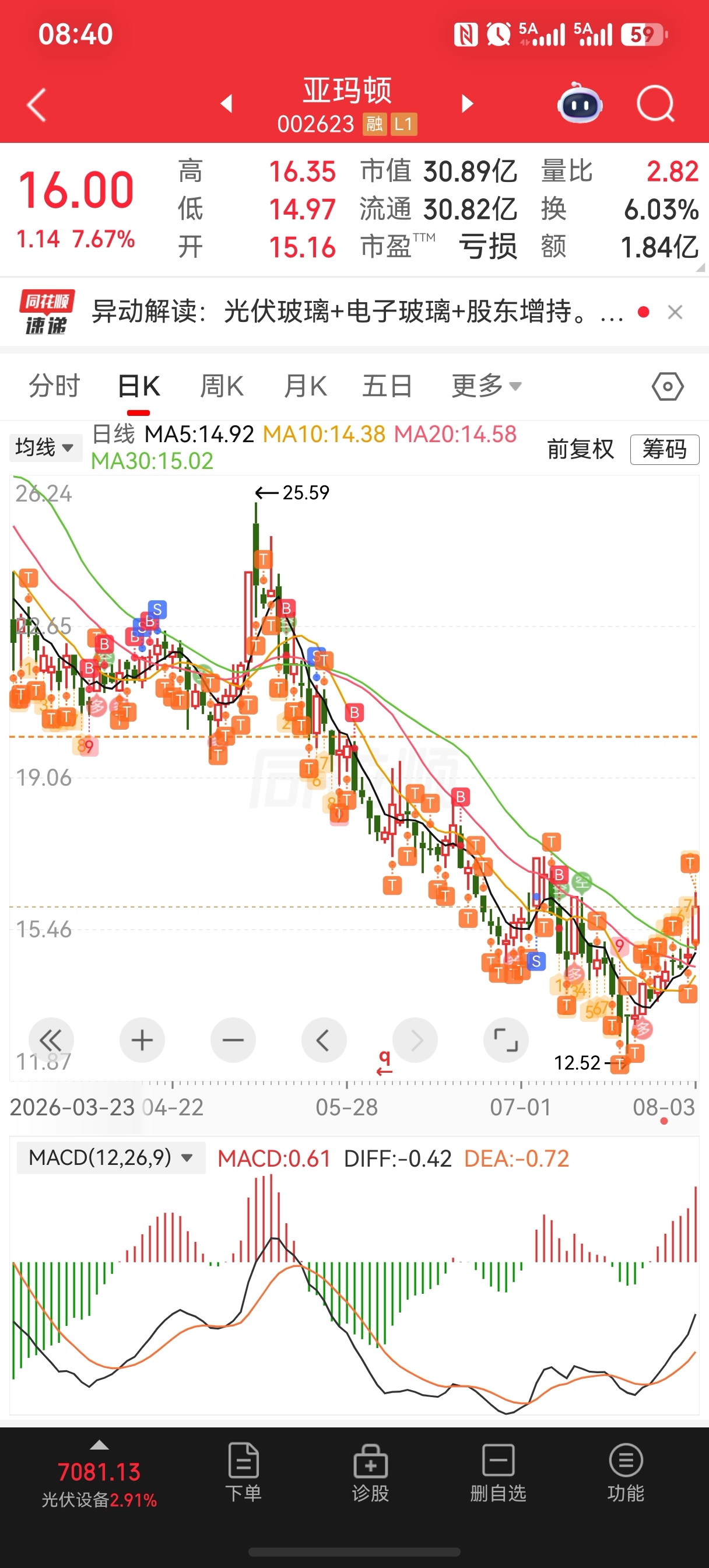Zoom out the chart with minus button
The width and height of the screenshot is (709, 1568).
coord(233,1040)
